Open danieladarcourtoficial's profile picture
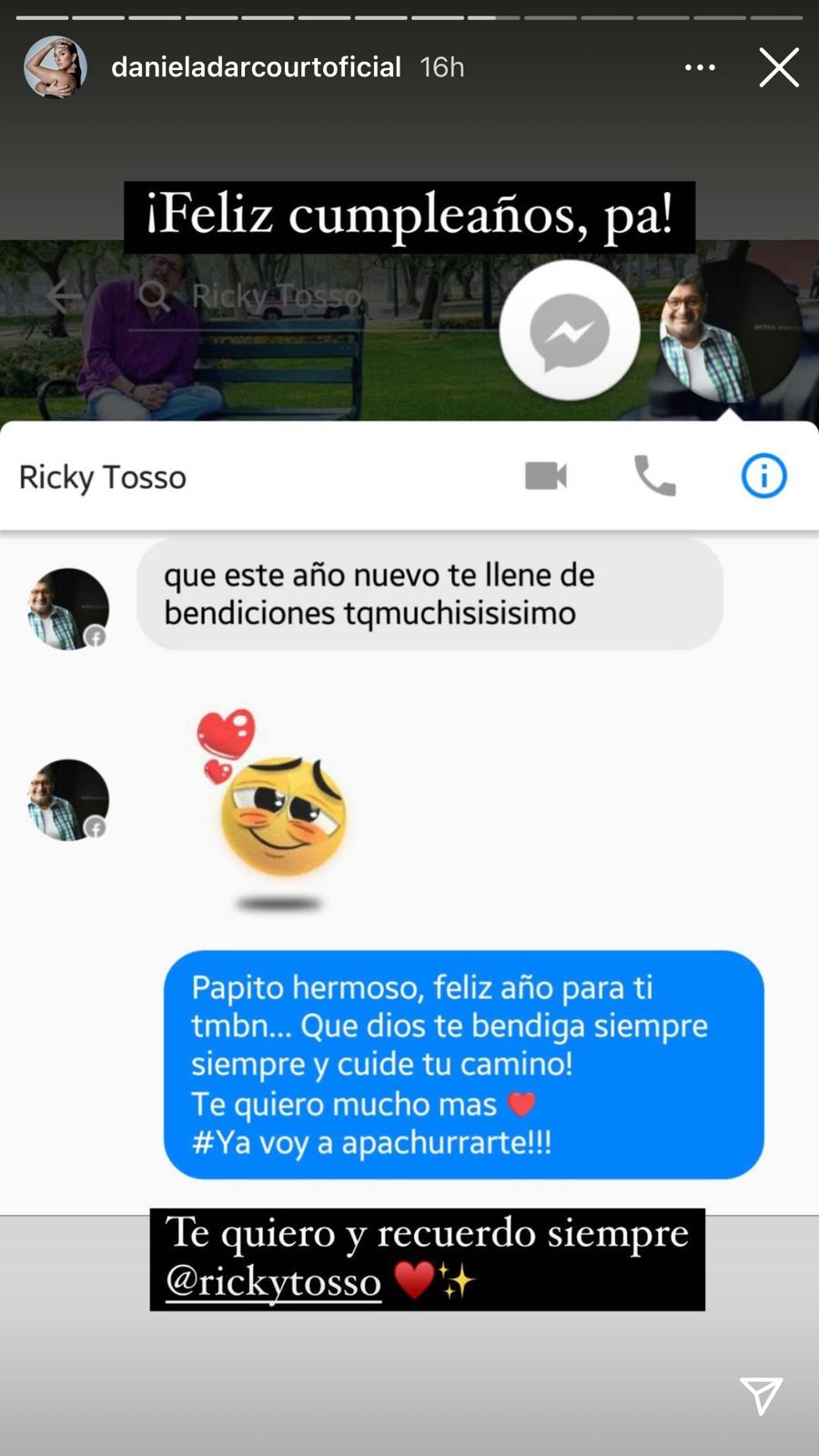This screenshot has height=1456, width=819. (56, 67)
